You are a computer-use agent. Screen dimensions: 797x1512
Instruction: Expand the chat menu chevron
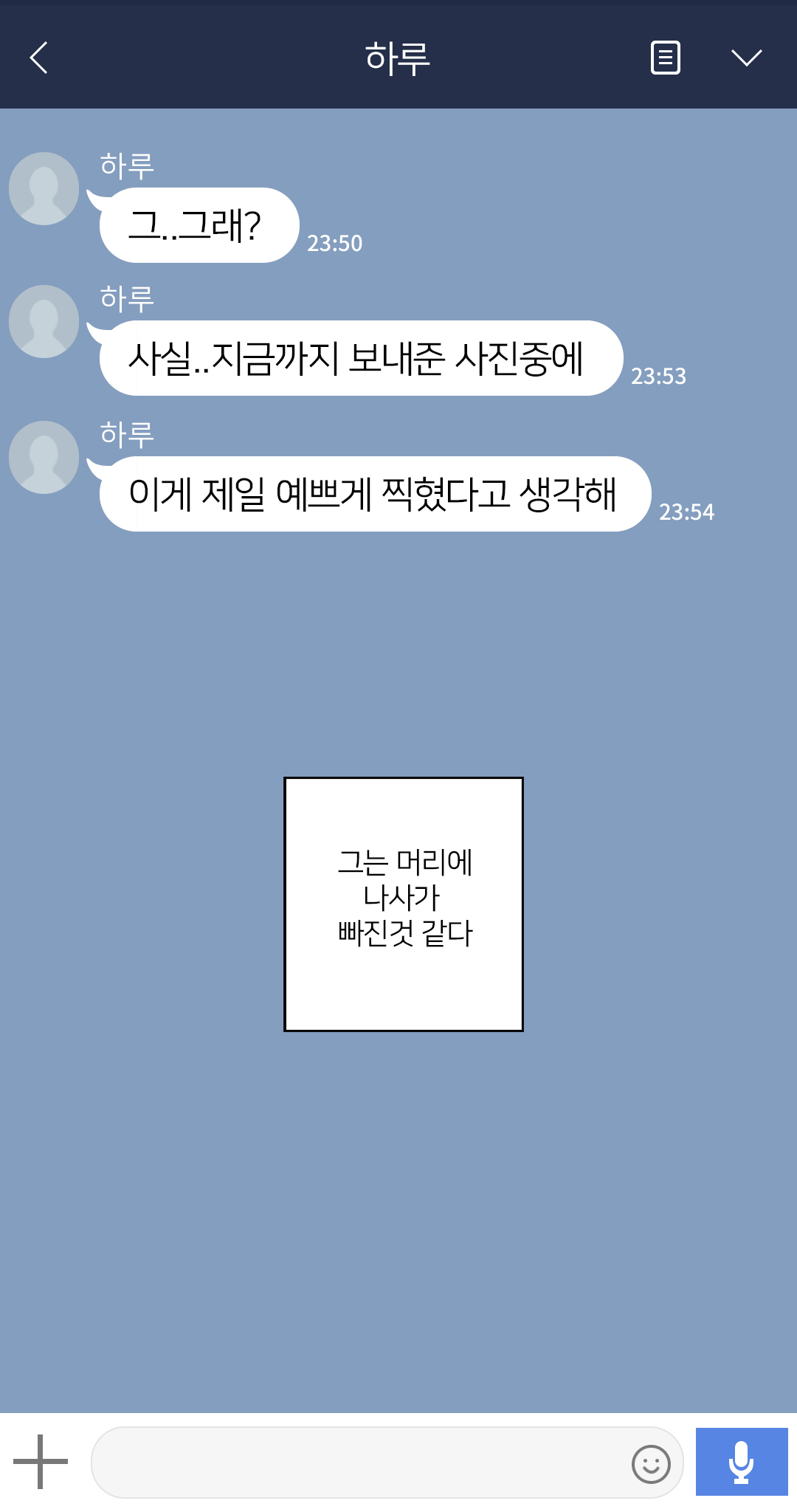[x=746, y=58]
